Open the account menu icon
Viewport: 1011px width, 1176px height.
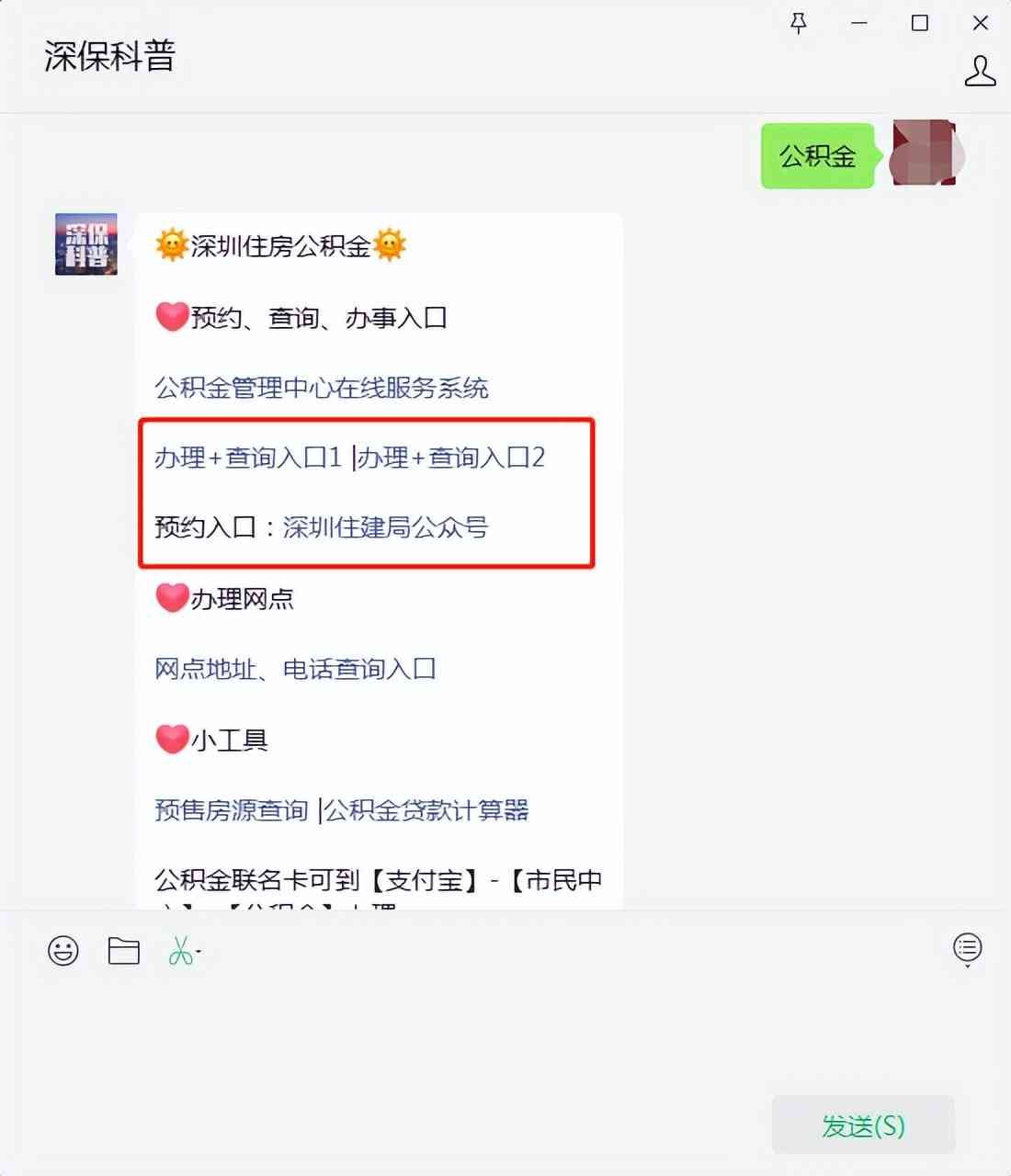[x=967, y=948]
